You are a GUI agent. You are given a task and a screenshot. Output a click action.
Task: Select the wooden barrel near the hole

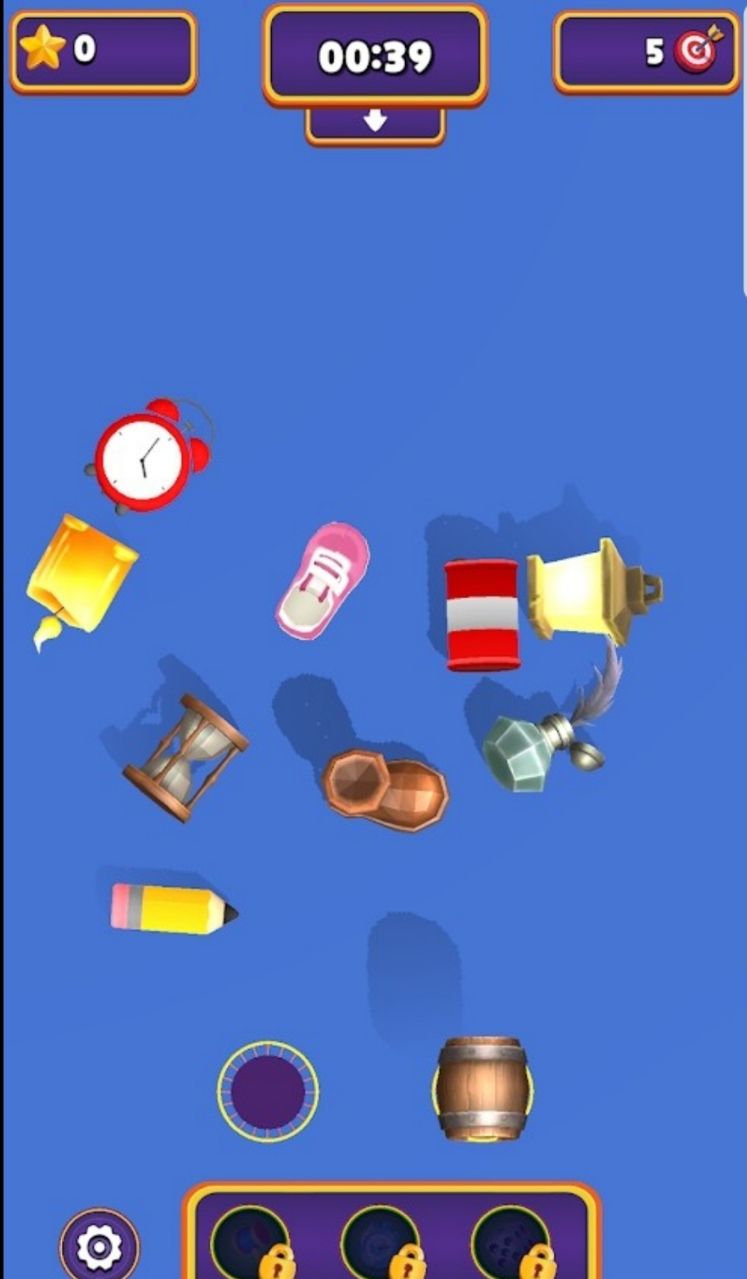click(482, 1090)
